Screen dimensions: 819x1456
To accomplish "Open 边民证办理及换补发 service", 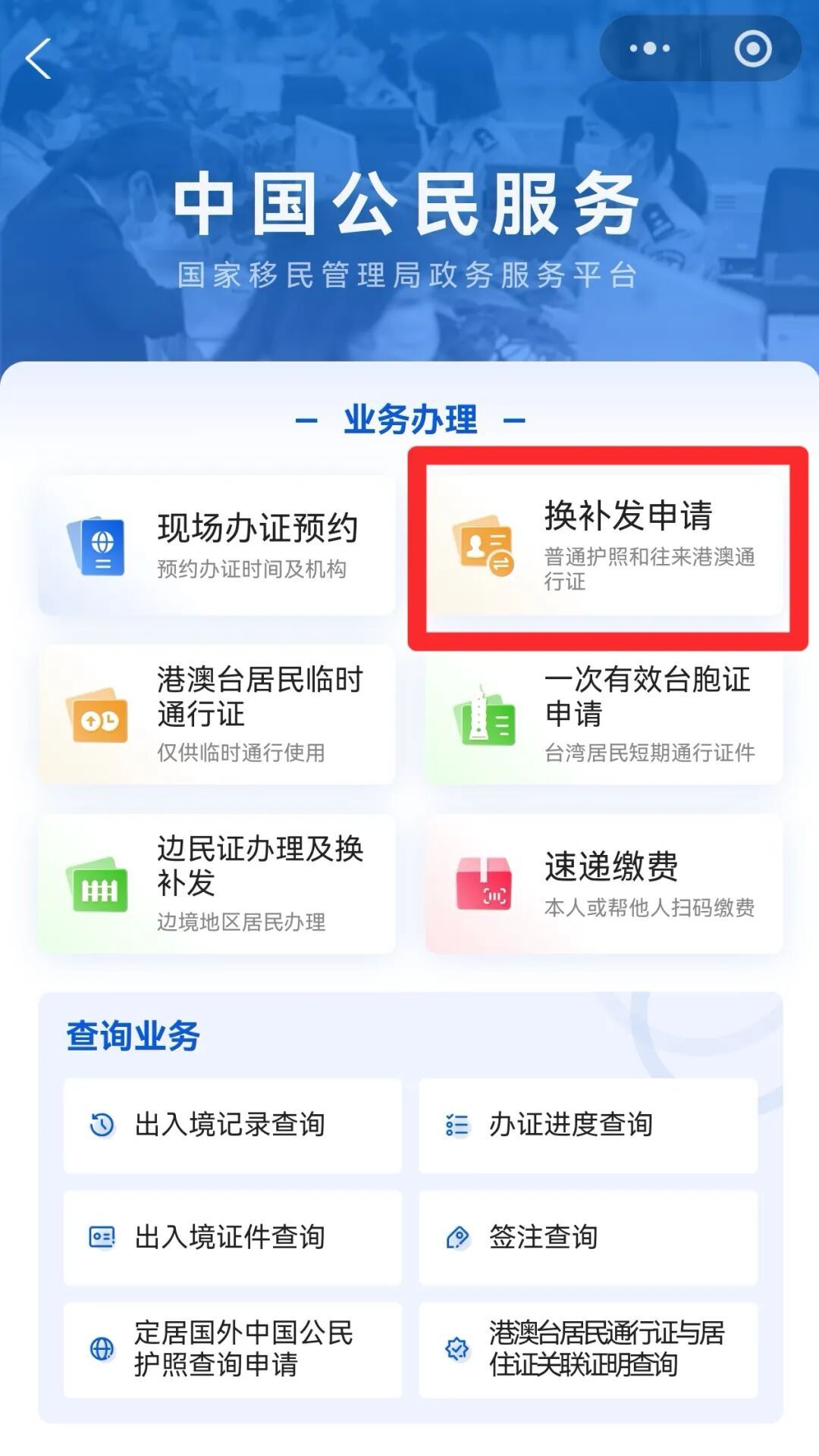I will pos(217,884).
